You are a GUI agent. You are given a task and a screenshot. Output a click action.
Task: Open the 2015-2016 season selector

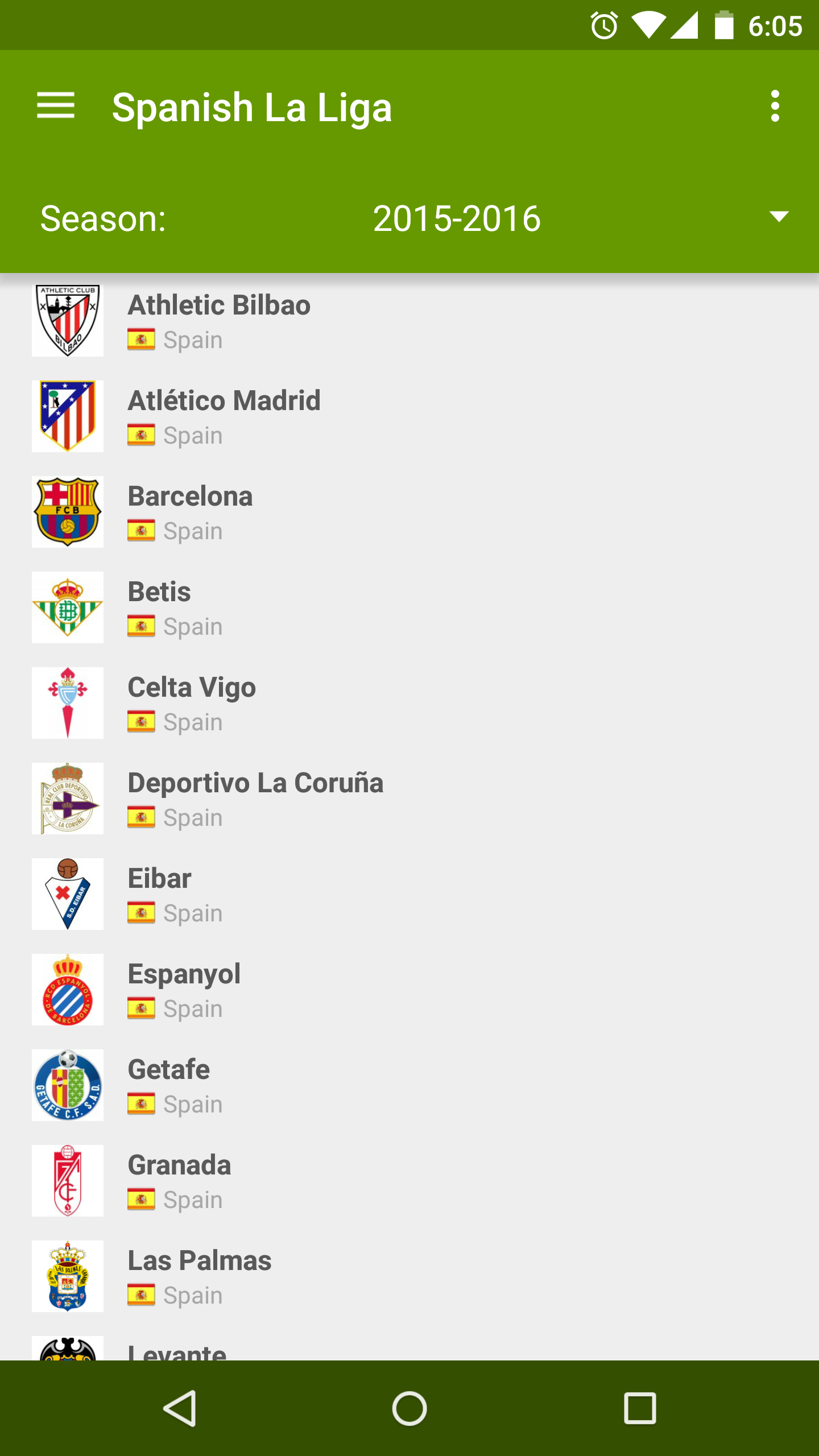(457, 217)
